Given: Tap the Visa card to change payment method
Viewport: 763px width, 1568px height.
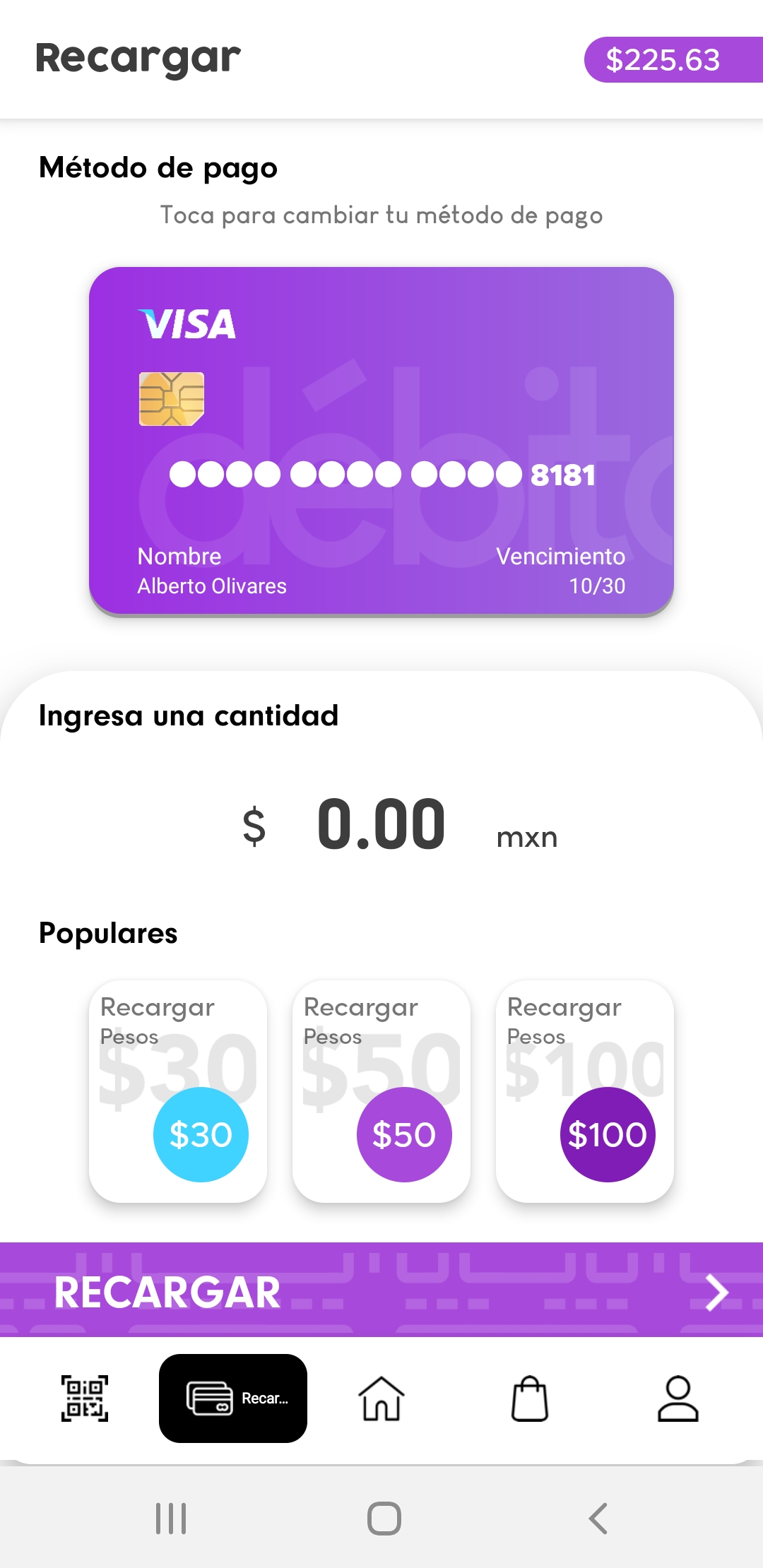Looking at the screenshot, I should (381, 441).
